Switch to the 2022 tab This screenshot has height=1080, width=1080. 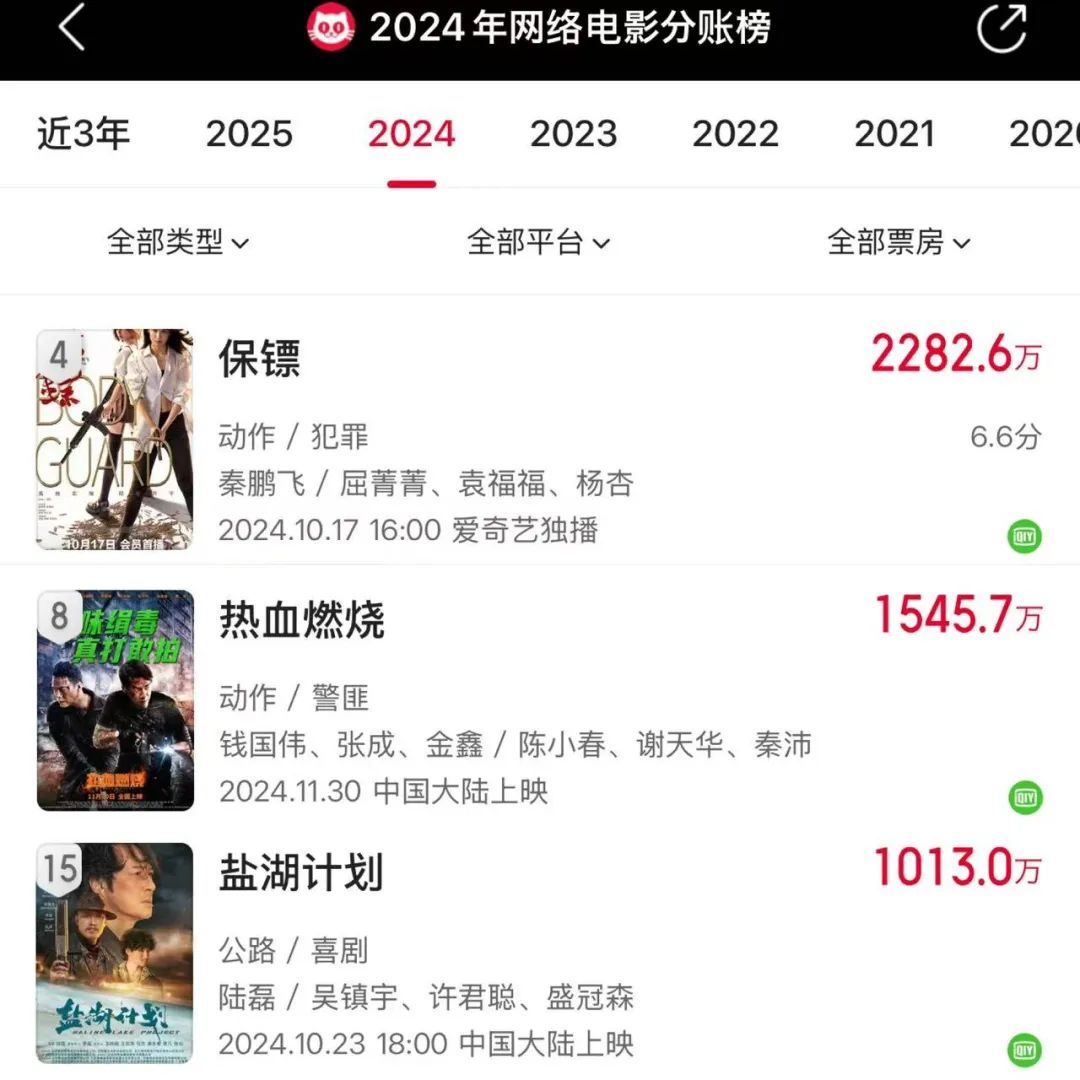point(735,134)
